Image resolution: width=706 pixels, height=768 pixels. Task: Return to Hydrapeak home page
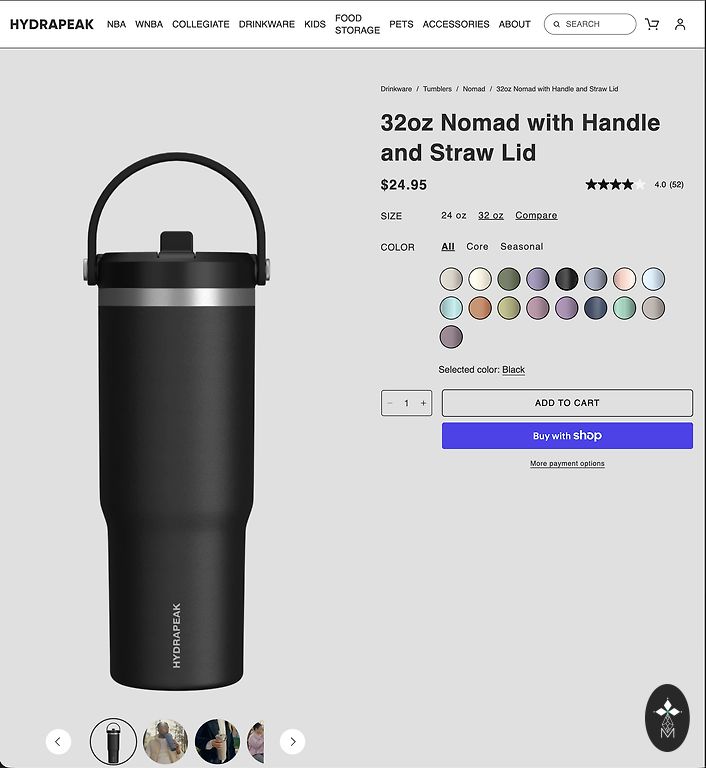(x=52, y=24)
